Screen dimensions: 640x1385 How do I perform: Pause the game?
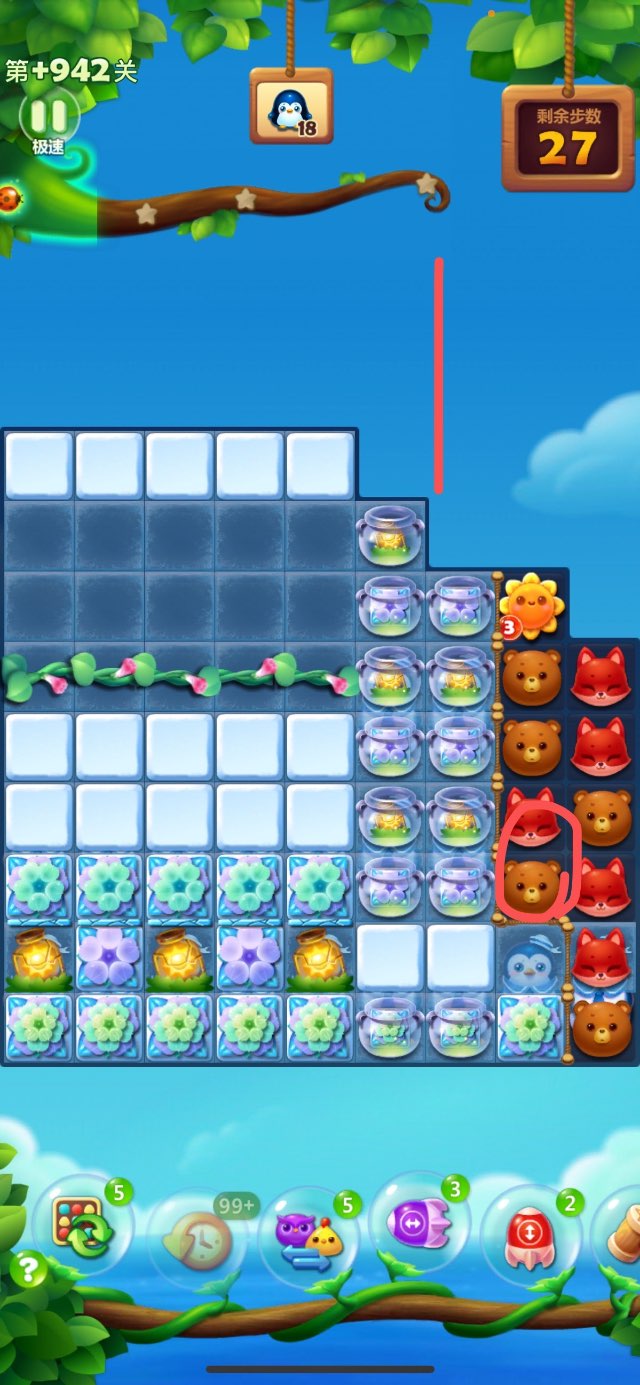(x=48, y=117)
